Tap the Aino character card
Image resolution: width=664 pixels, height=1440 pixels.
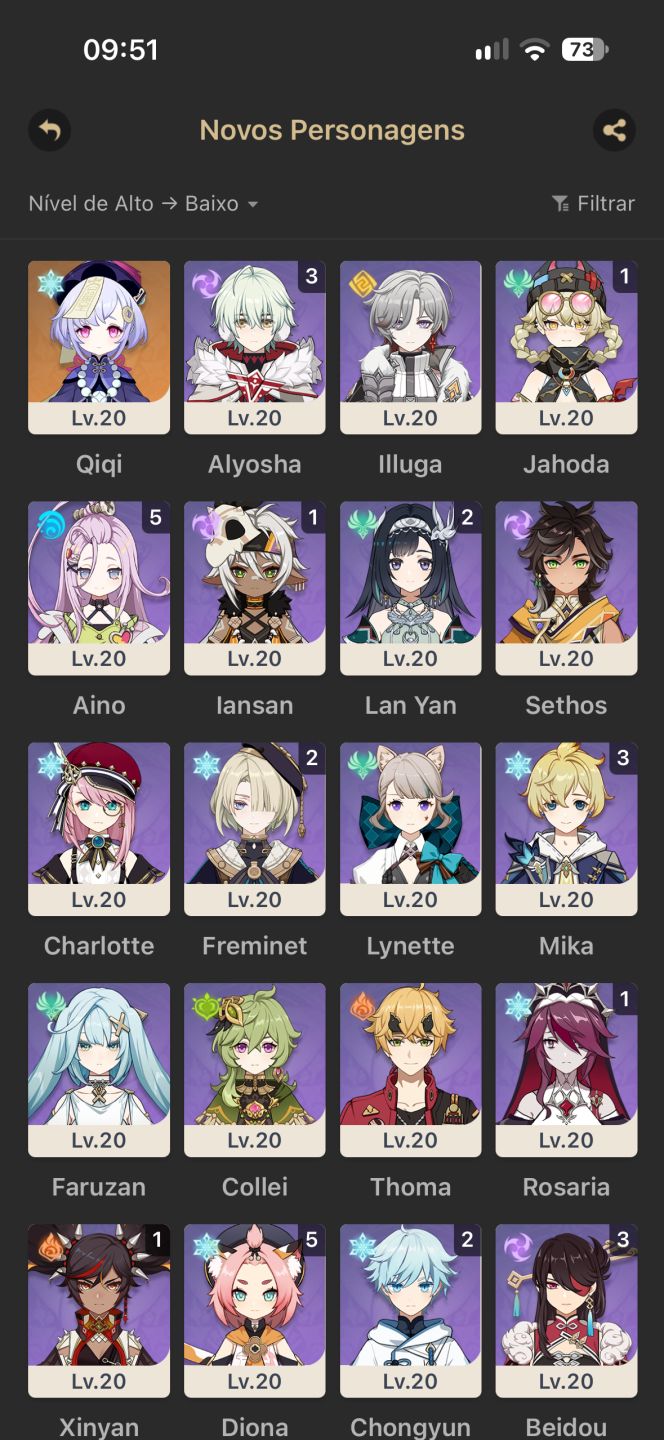[x=99, y=589]
